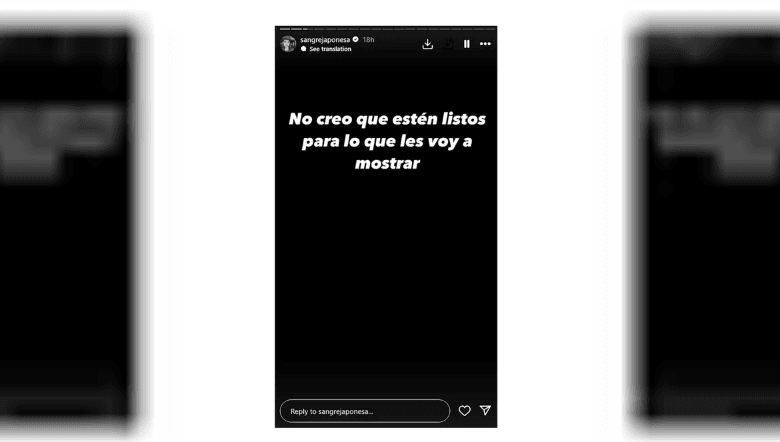Share the story via the paper plane
This screenshot has height=442, width=780.
click(x=485, y=411)
